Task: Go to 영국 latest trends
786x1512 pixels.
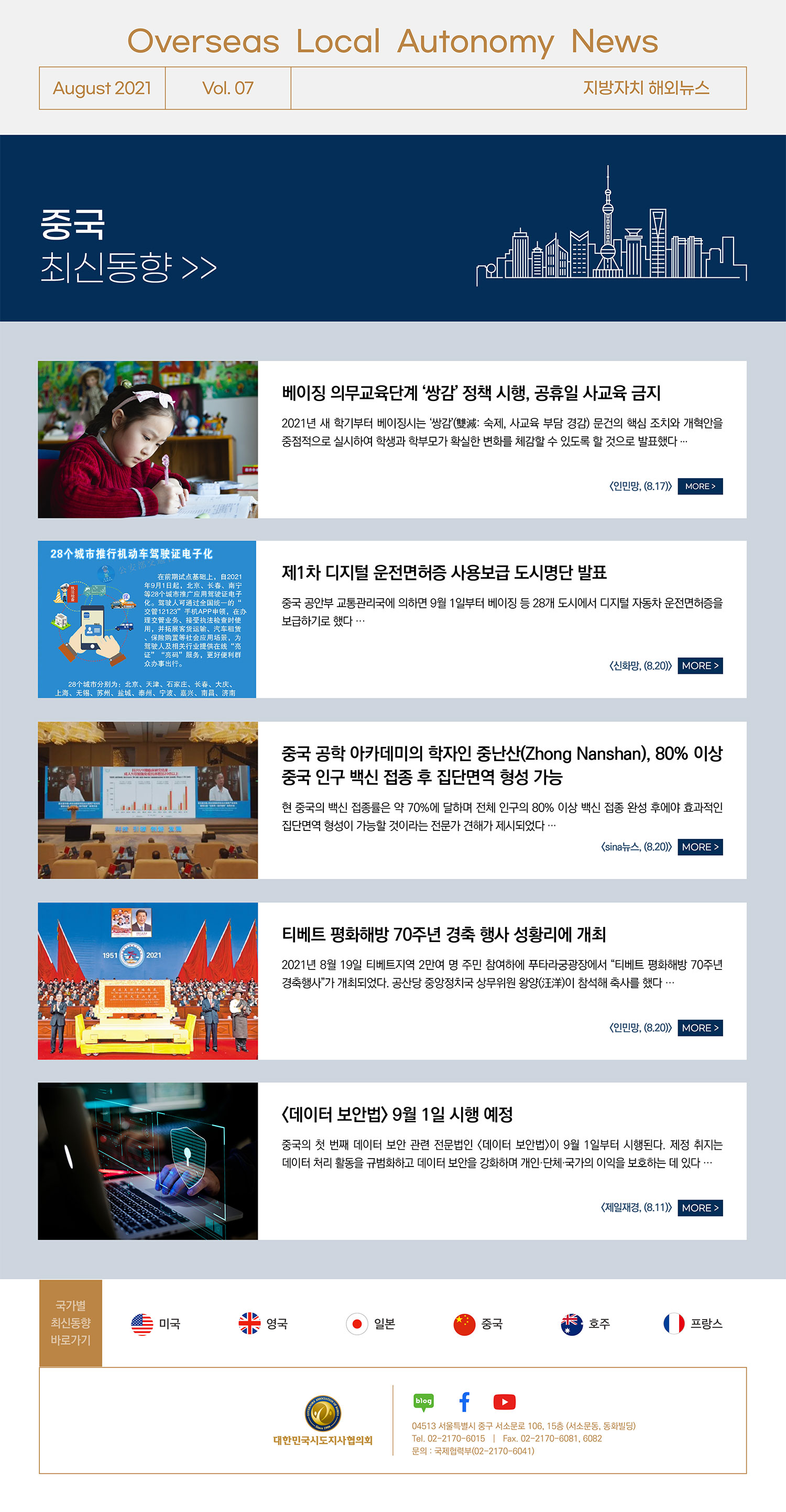Action: tap(263, 1324)
